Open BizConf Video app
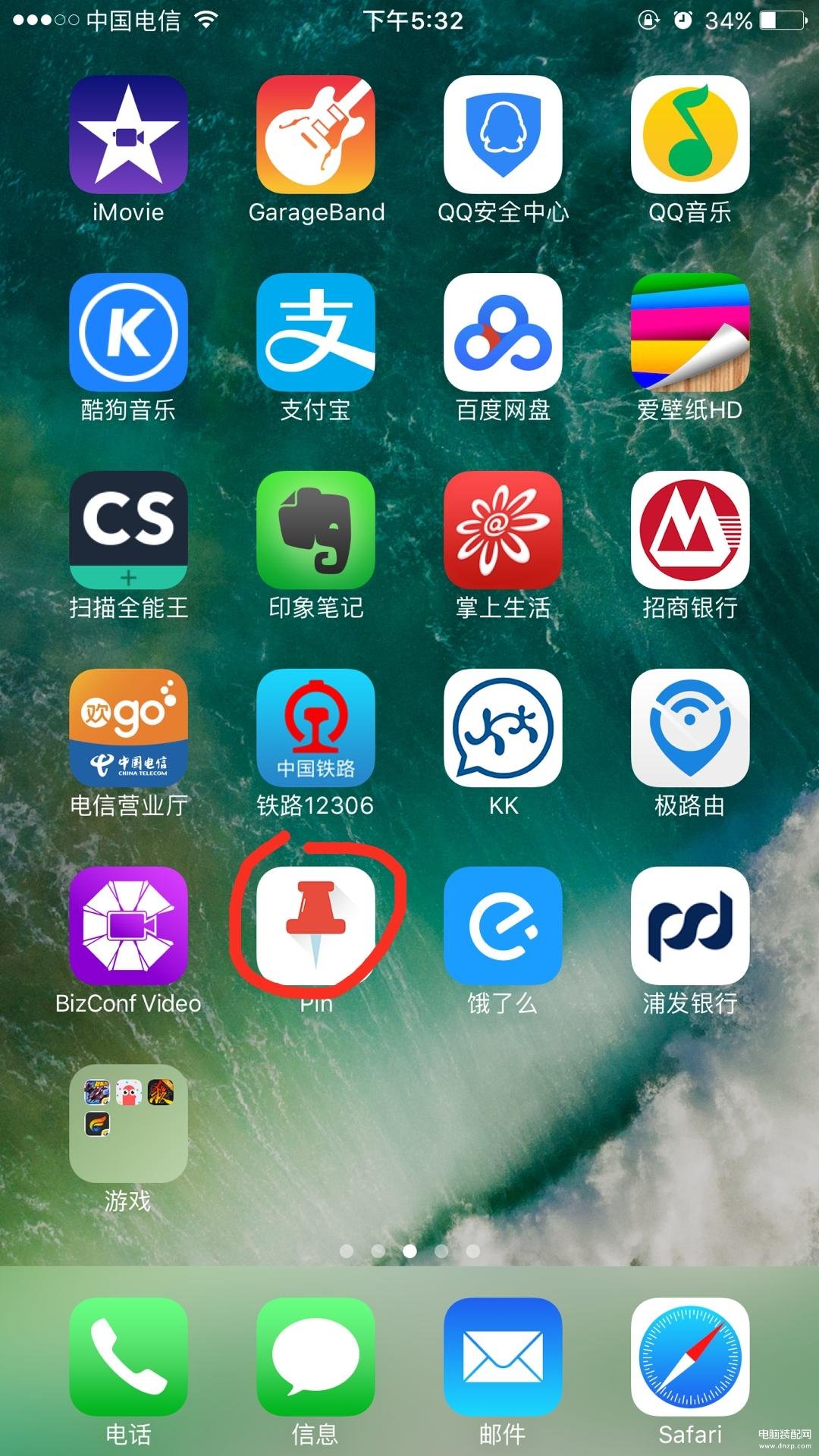Viewport: 819px width, 1456px height. (128, 927)
